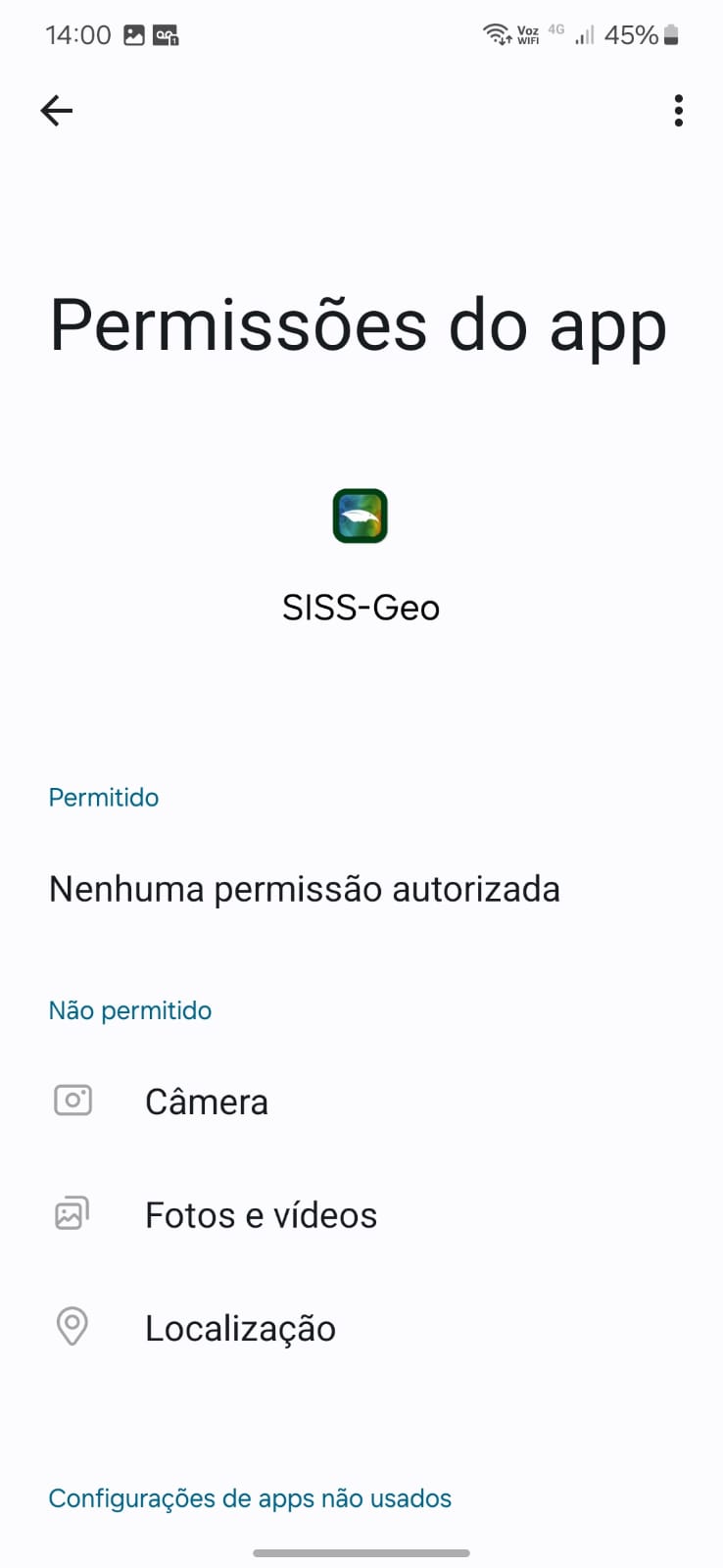Select the Nenhuma permissão autorizada text
The width and height of the screenshot is (723, 1568).
pos(305,888)
